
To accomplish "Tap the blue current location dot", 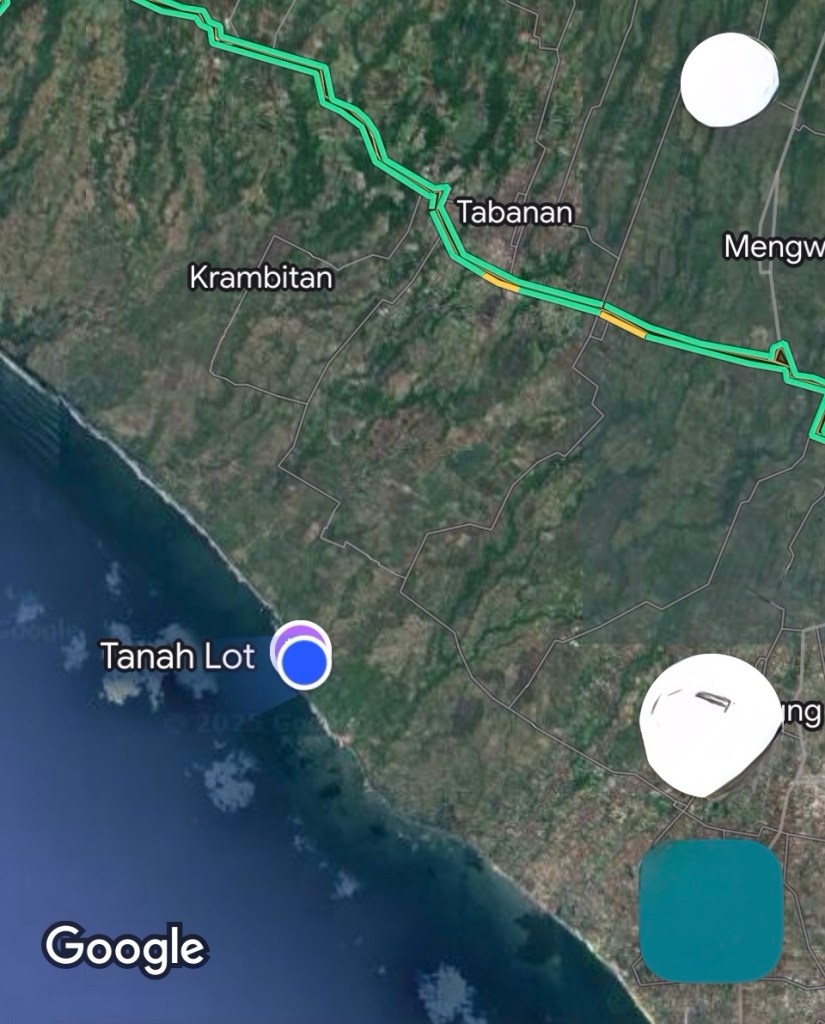I will (304, 662).
